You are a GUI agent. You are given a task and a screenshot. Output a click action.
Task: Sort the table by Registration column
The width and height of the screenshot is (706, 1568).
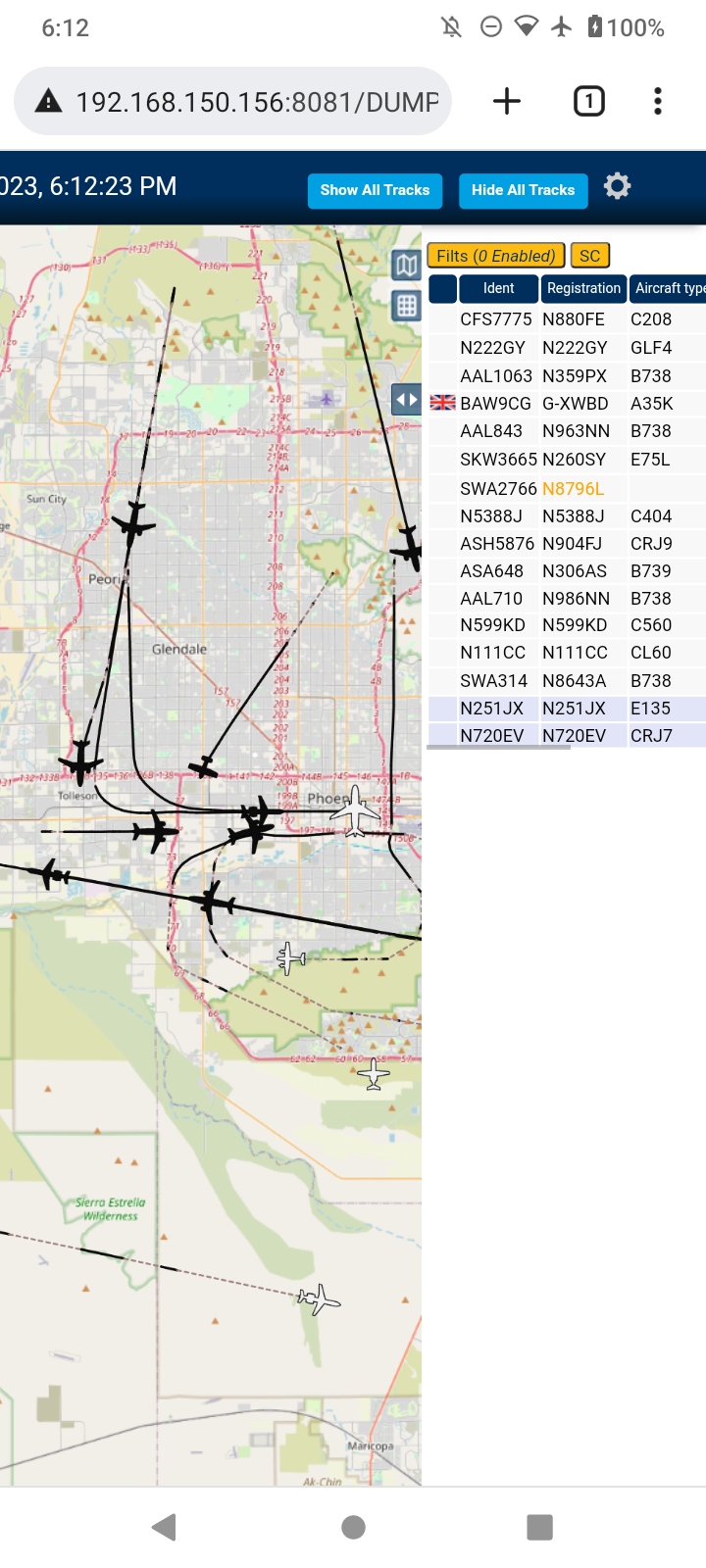(583, 288)
